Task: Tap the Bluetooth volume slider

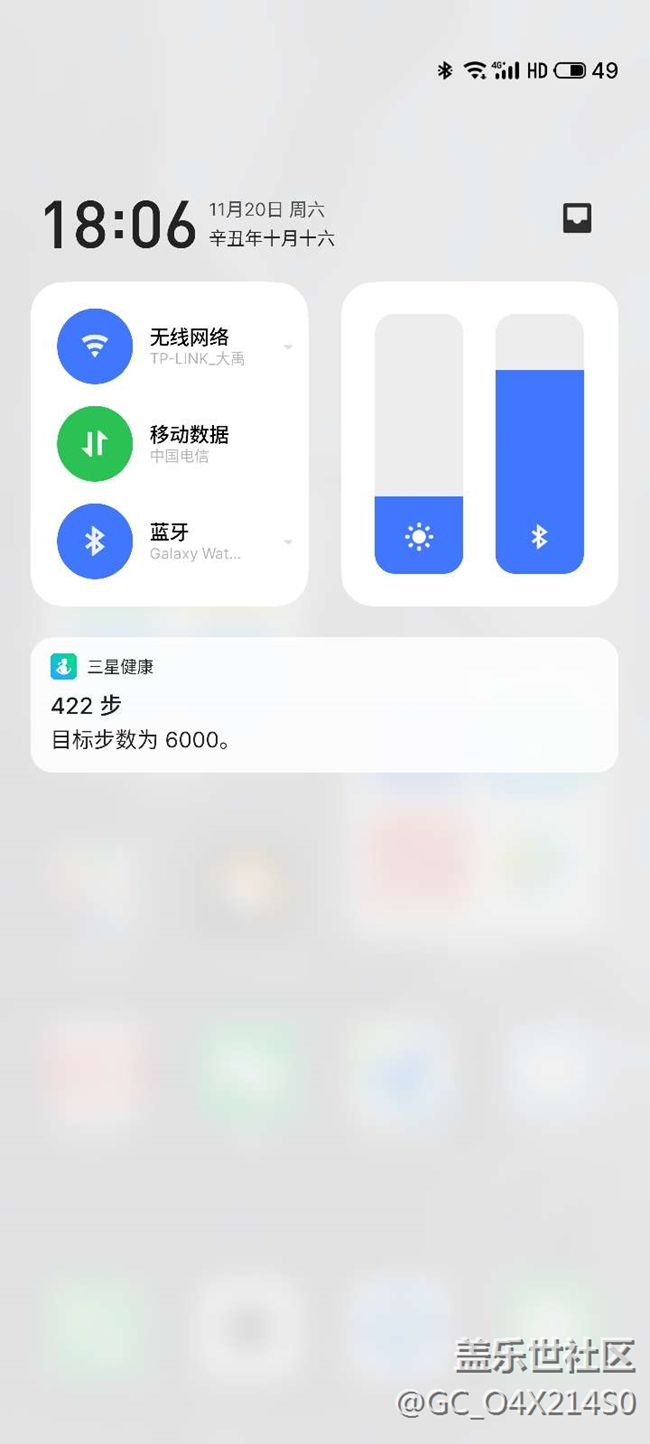Action: click(x=540, y=444)
